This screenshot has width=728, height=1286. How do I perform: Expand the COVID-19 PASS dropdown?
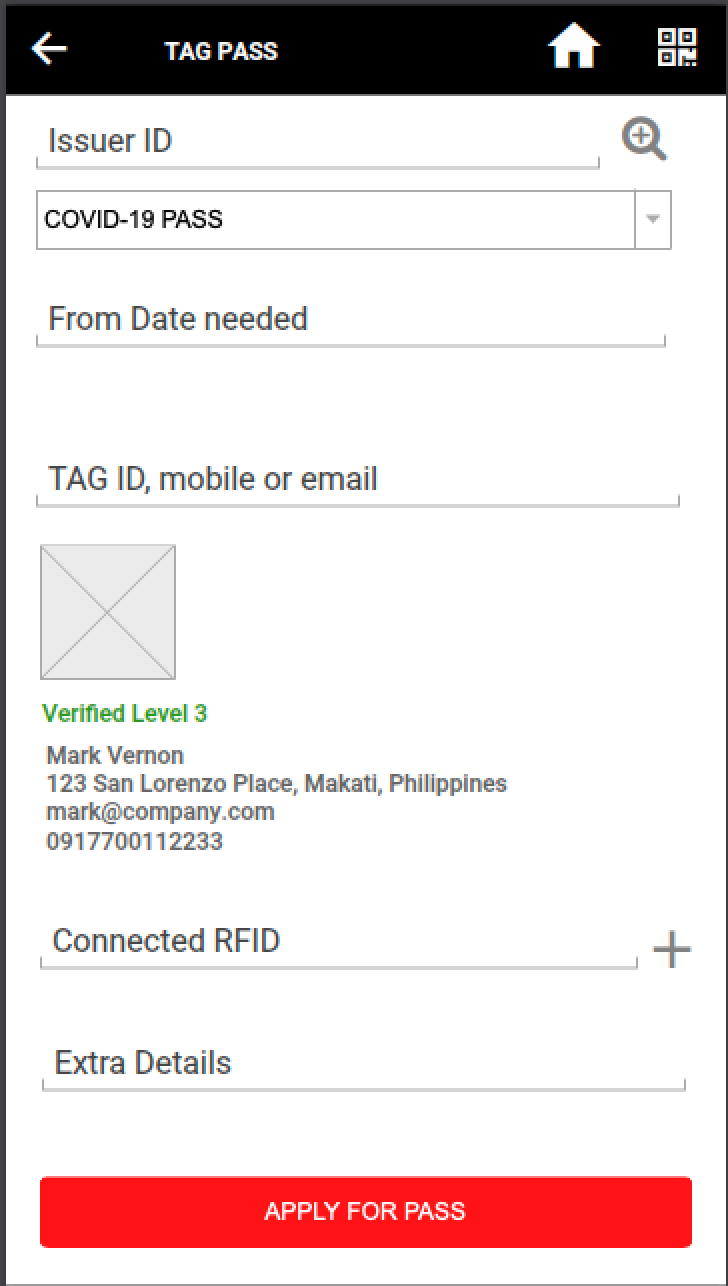[354, 219]
